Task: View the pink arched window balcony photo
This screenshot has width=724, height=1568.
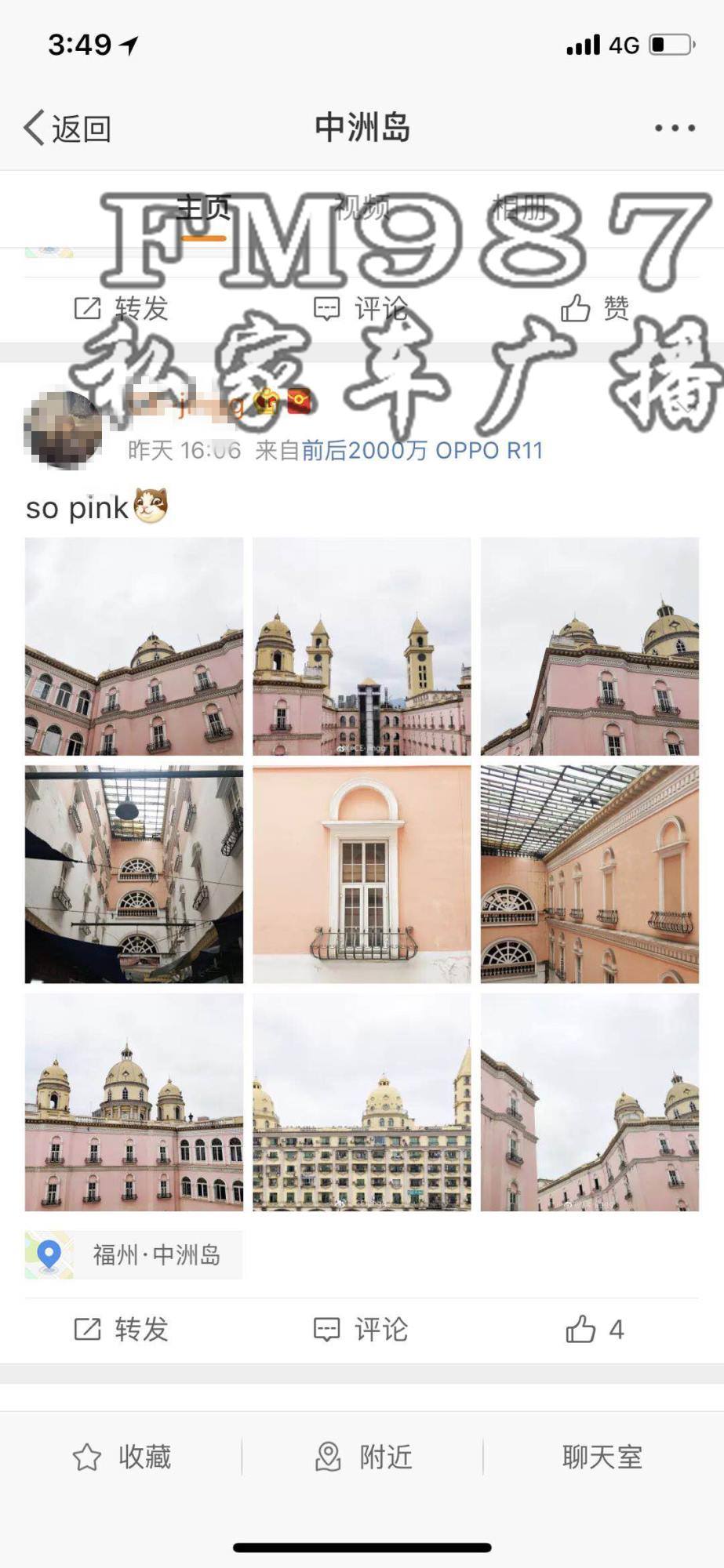Action: click(362, 874)
